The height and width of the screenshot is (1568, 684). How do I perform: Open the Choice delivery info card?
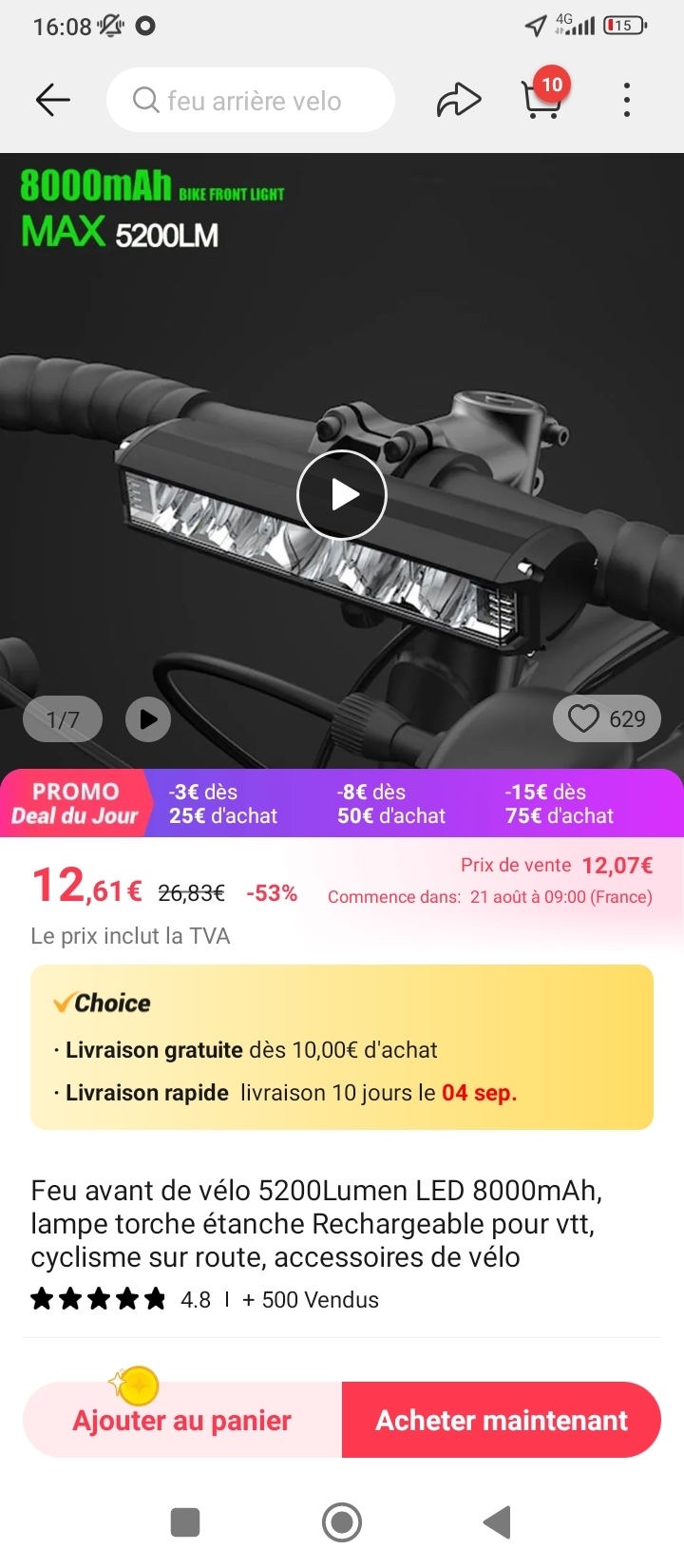[x=342, y=1047]
